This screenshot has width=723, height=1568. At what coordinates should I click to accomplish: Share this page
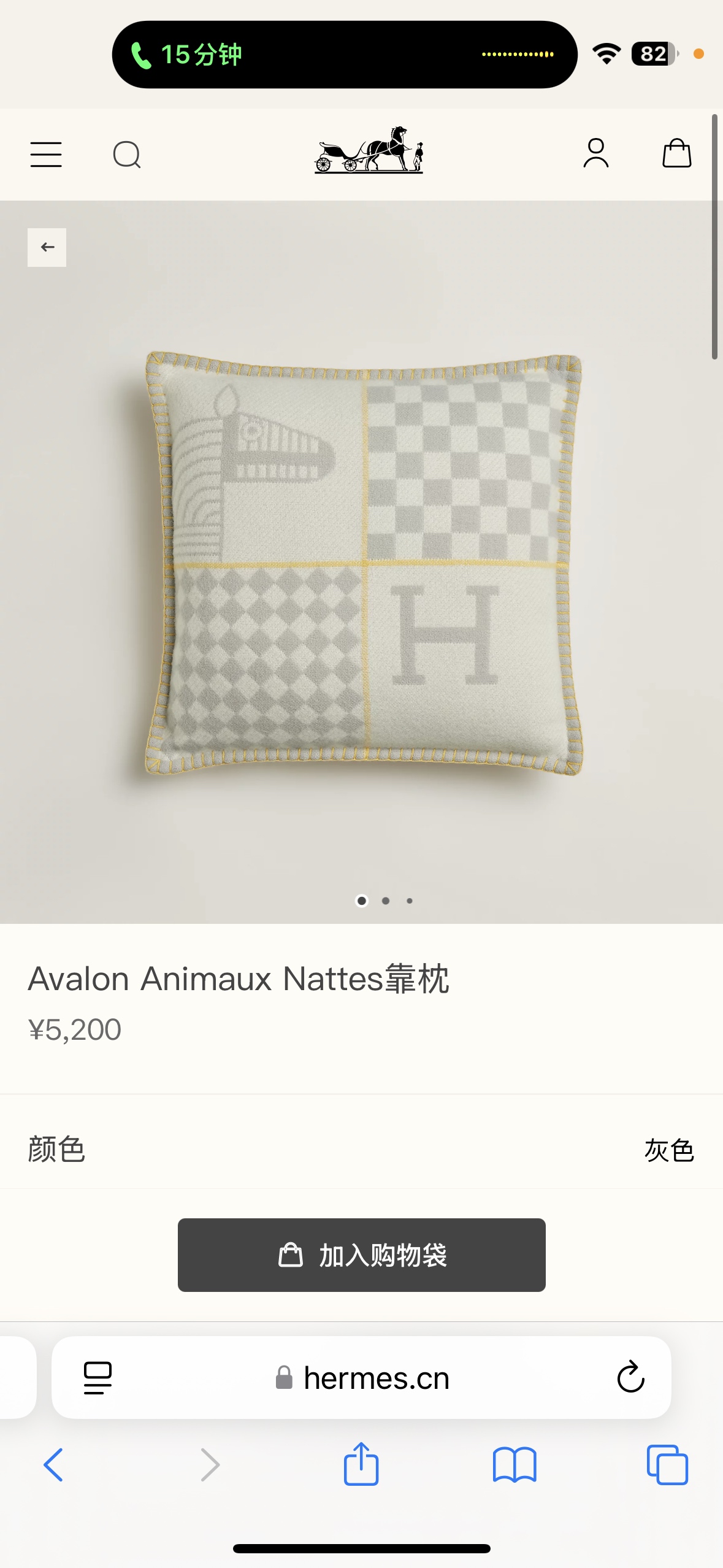point(361,1464)
